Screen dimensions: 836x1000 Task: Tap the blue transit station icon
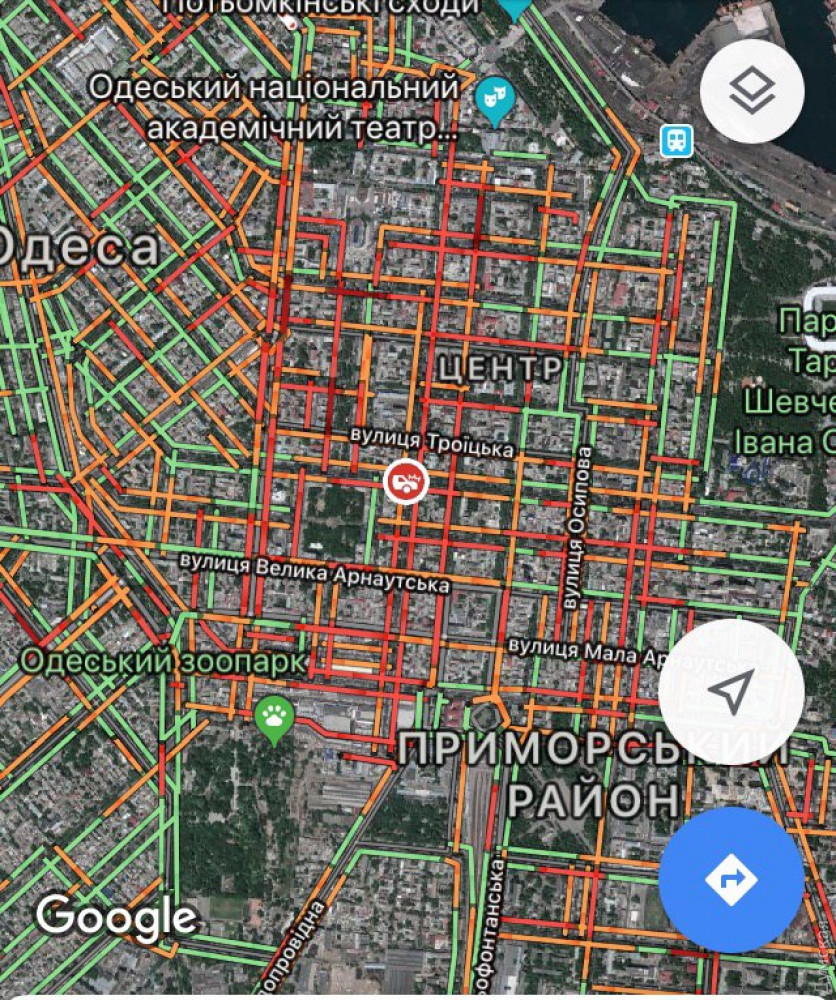point(677,141)
